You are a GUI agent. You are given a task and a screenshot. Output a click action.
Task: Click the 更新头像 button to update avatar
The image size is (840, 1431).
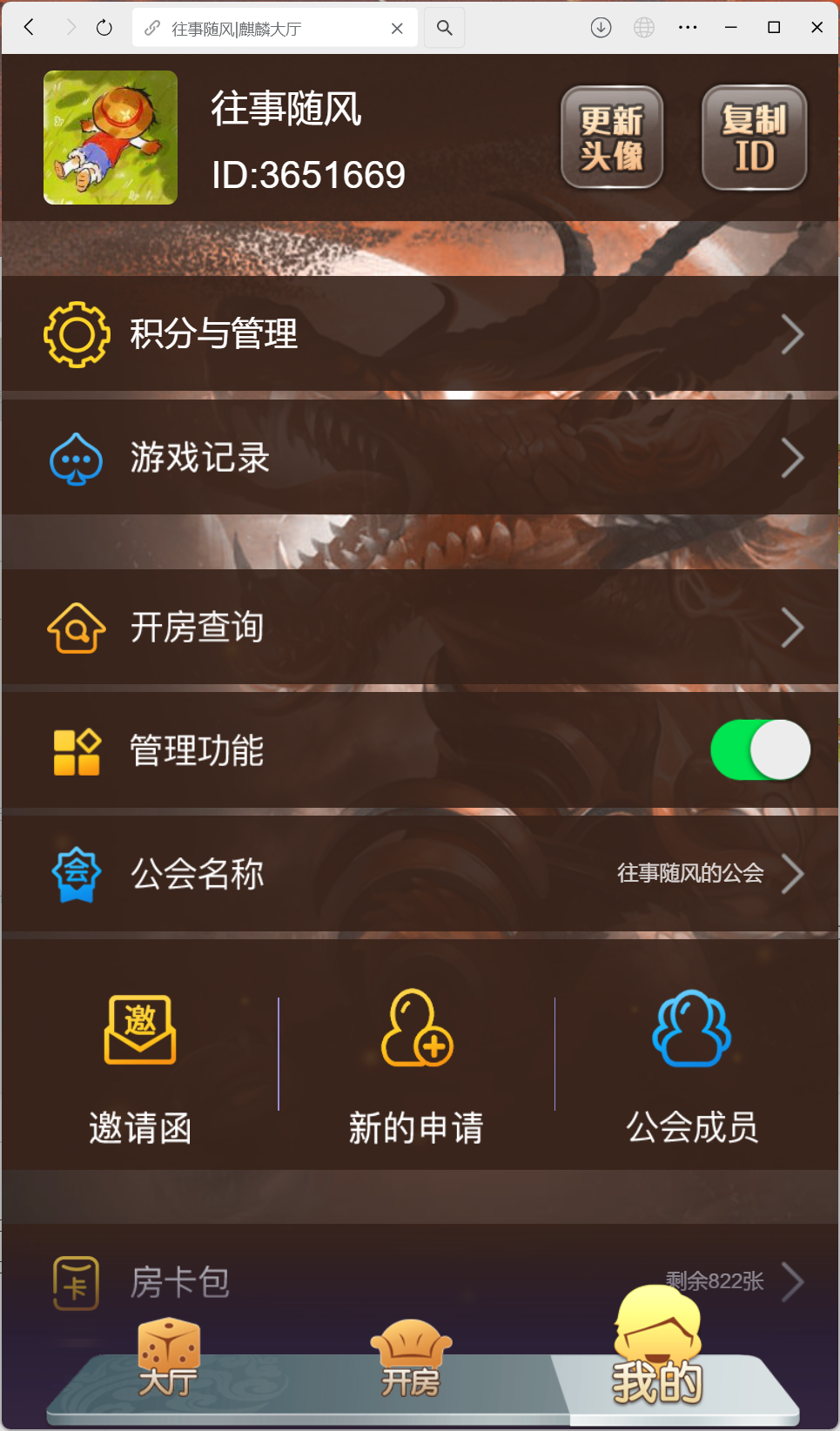coord(612,137)
